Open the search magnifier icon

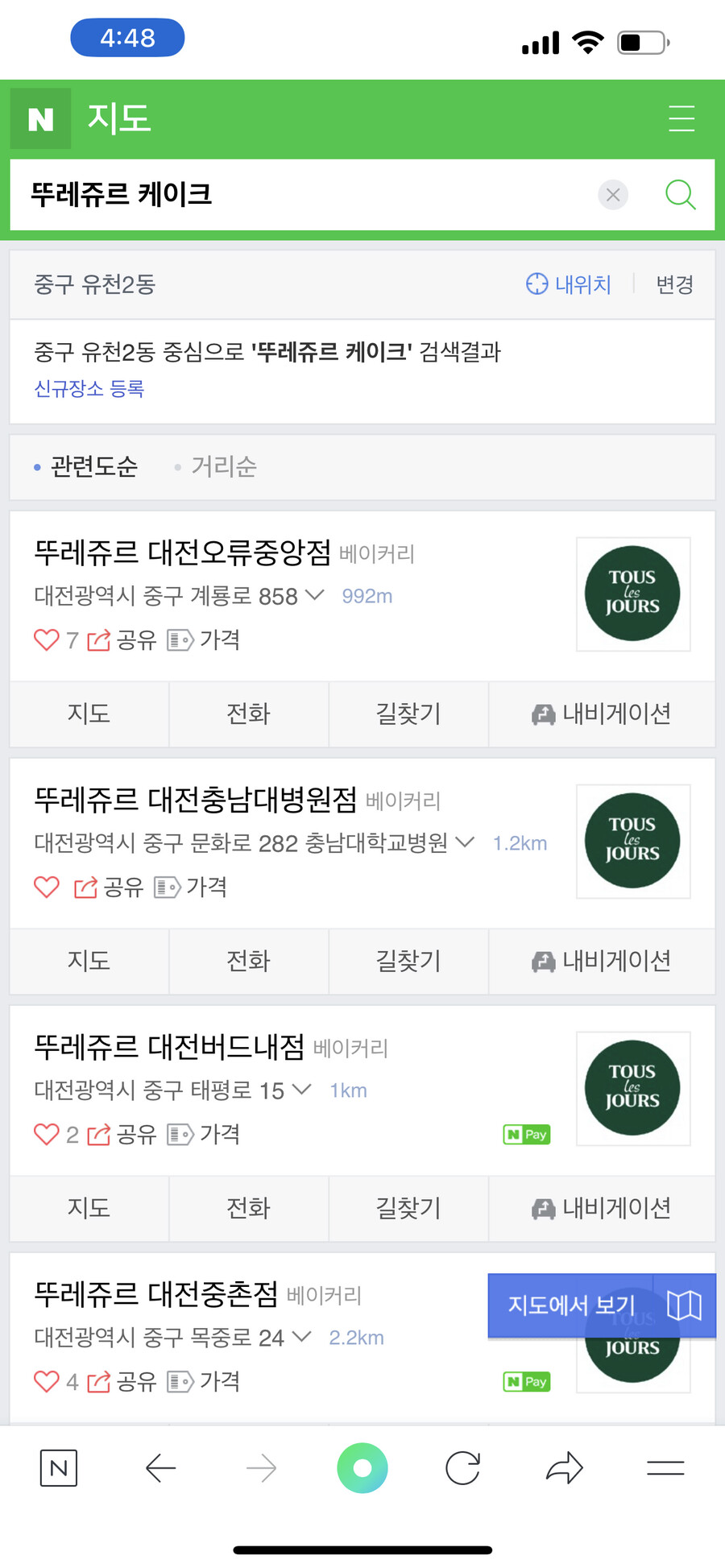coord(681,195)
